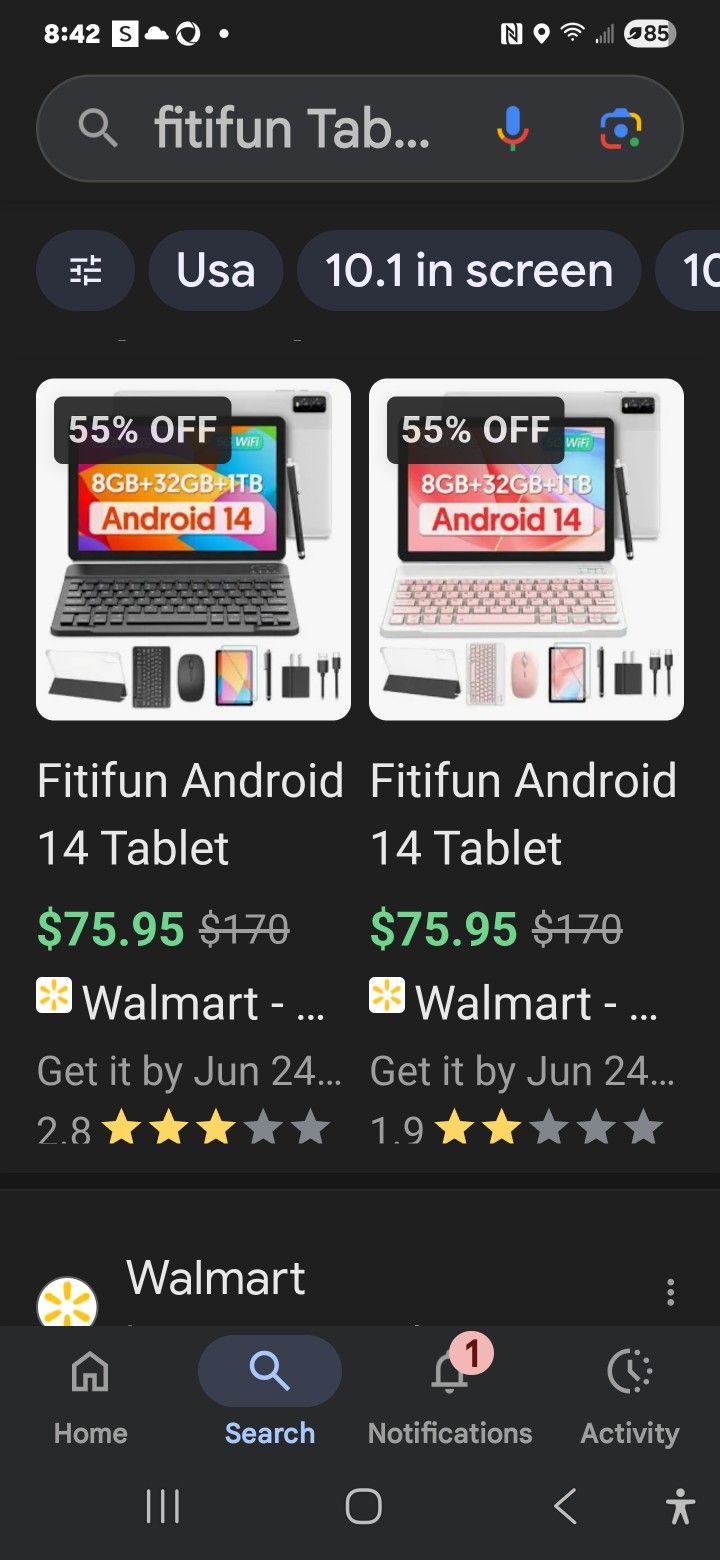Open the Walmart result options menu
720x1560 pixels.
[x=670, y=1292]
